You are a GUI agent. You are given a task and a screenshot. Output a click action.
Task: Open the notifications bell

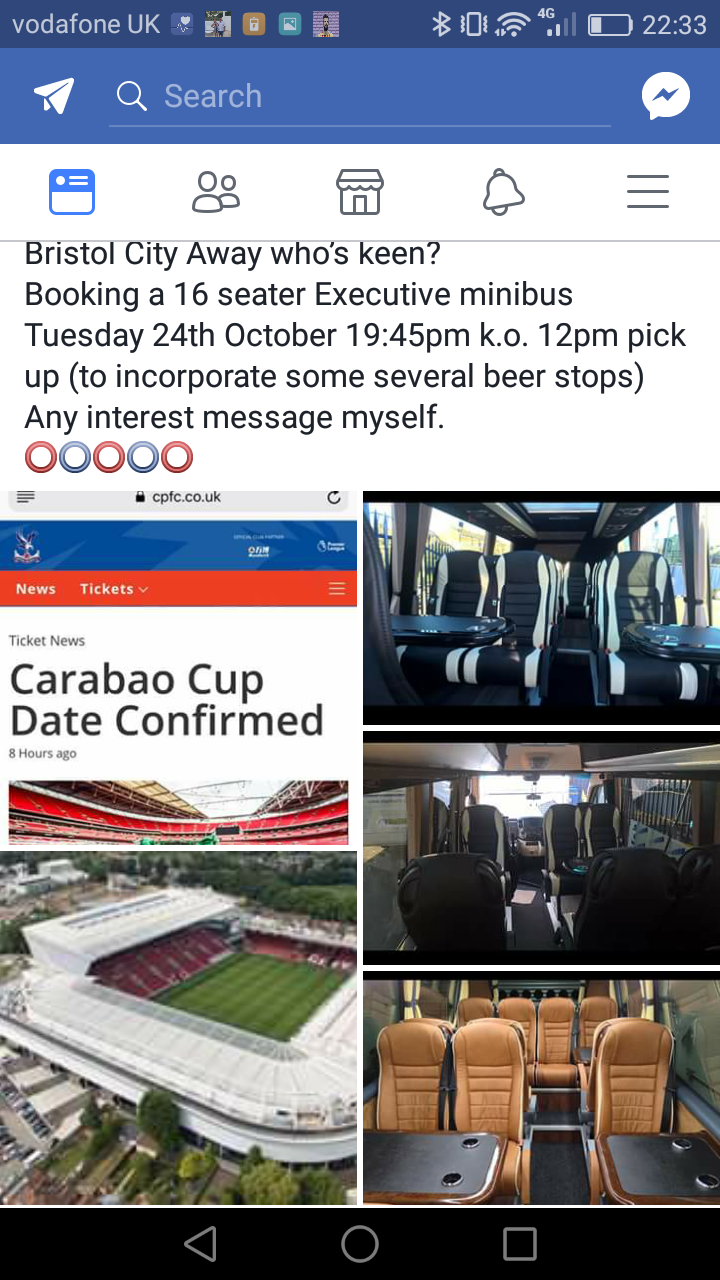click(504, 192)
